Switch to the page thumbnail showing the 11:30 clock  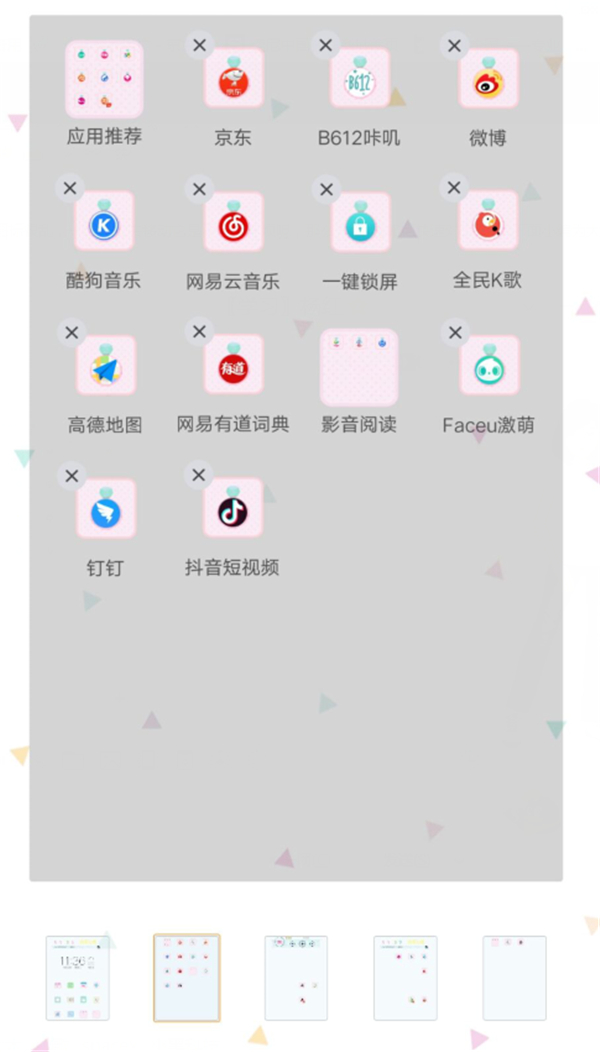click(x=77, y=977)
